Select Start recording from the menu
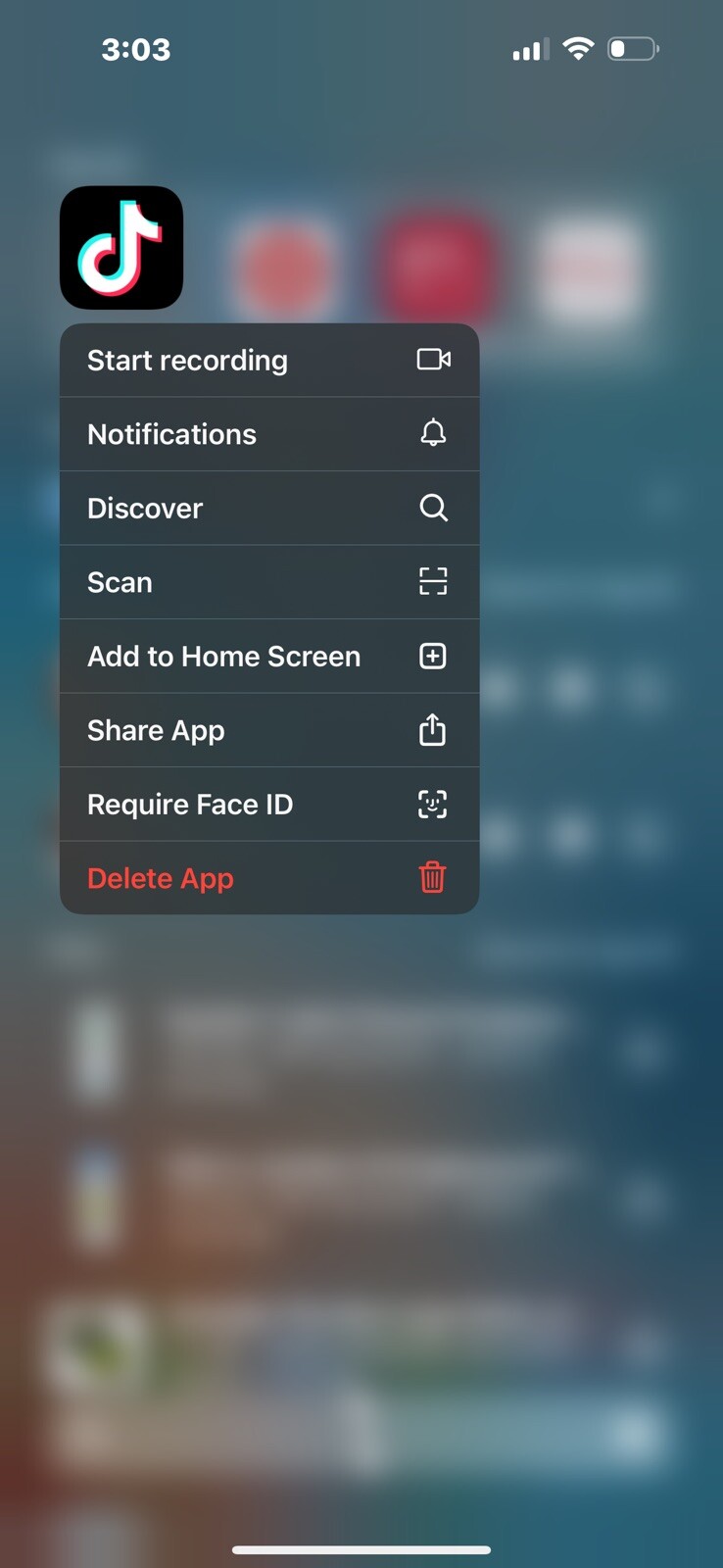Screen dimensions: 723x1568 coord(268,361)
